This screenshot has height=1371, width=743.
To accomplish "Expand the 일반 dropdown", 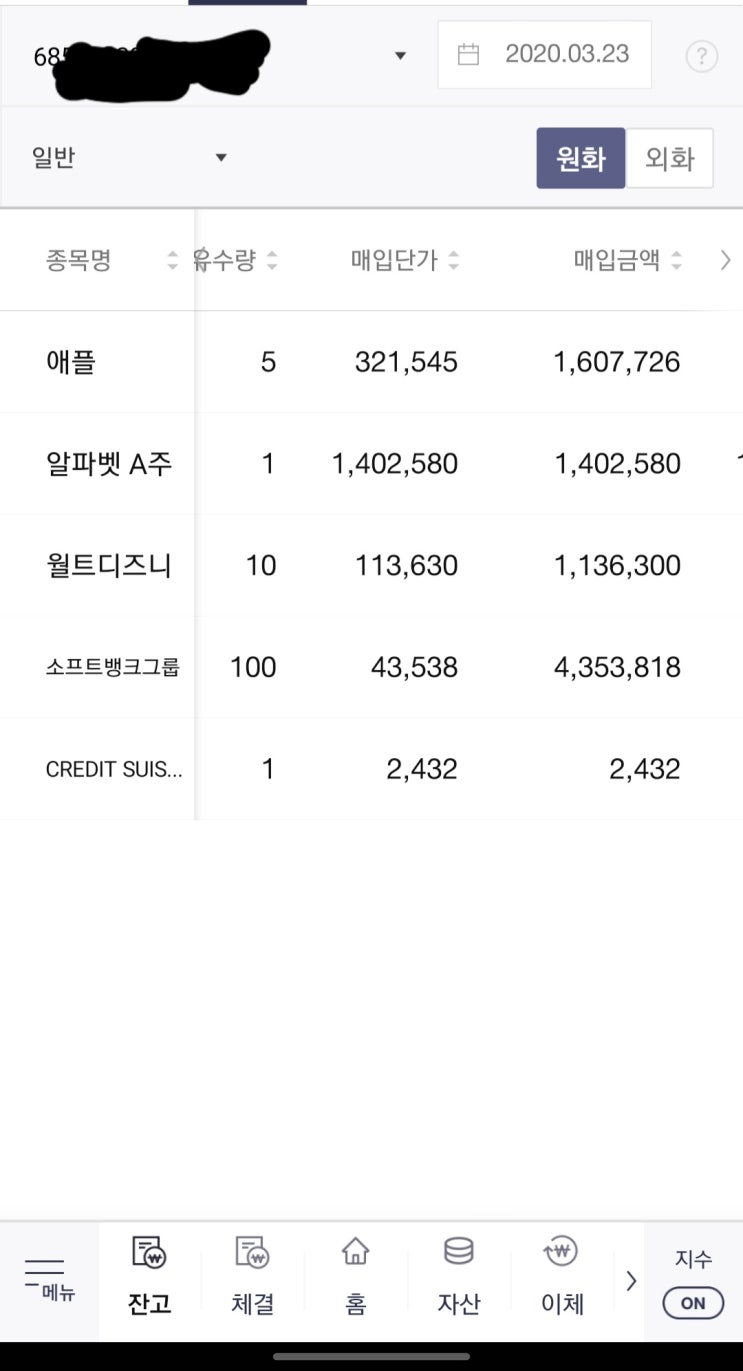I will click(130, 157).
